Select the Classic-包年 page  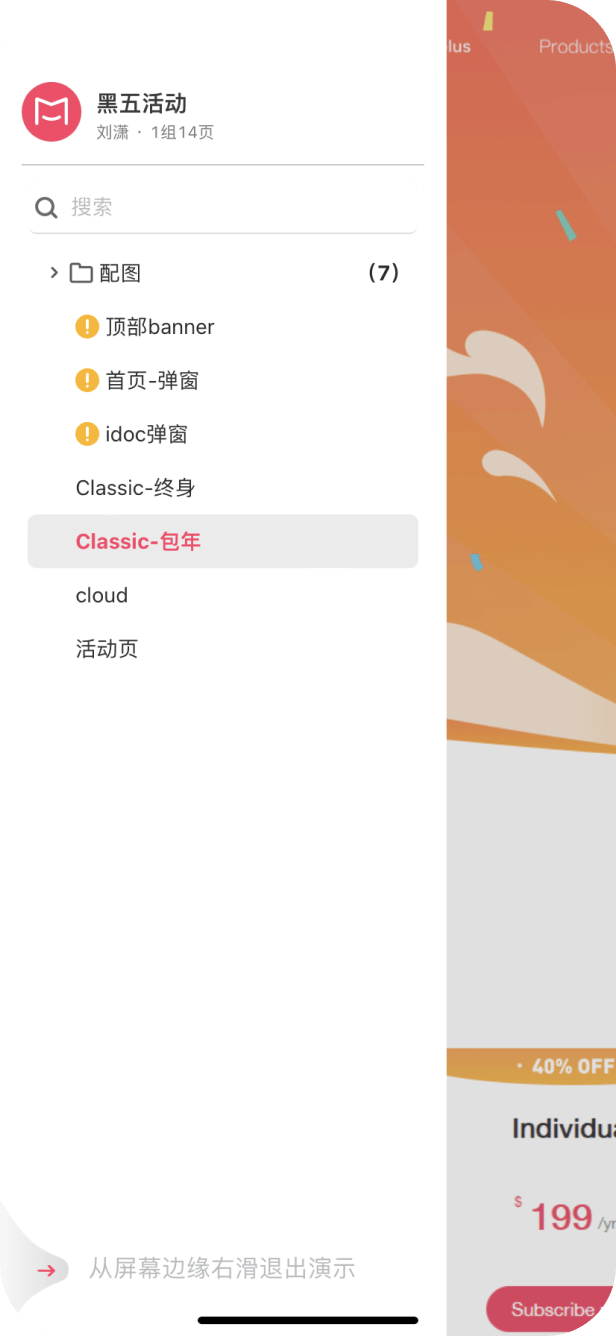pos(138,542)
